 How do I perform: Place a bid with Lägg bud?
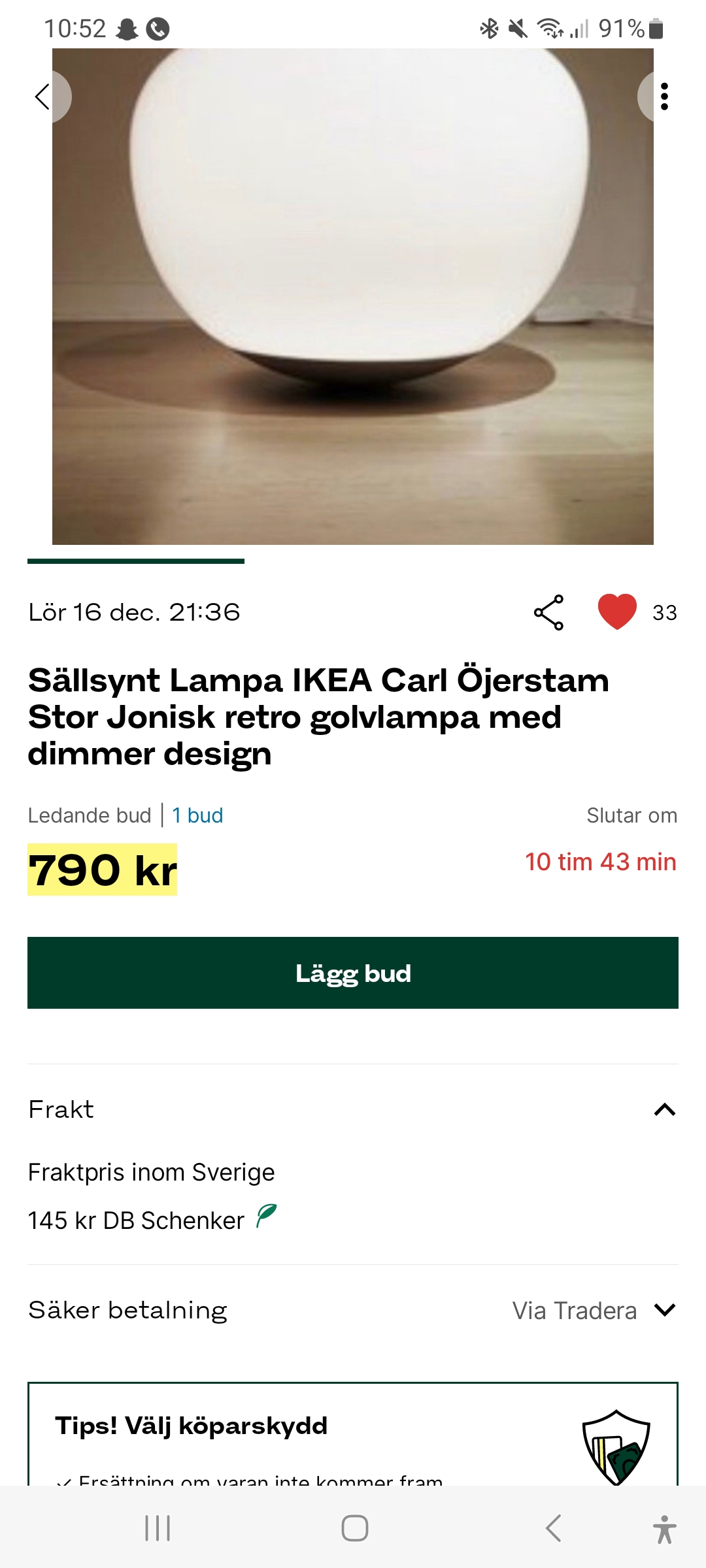[x=353, y=973]
